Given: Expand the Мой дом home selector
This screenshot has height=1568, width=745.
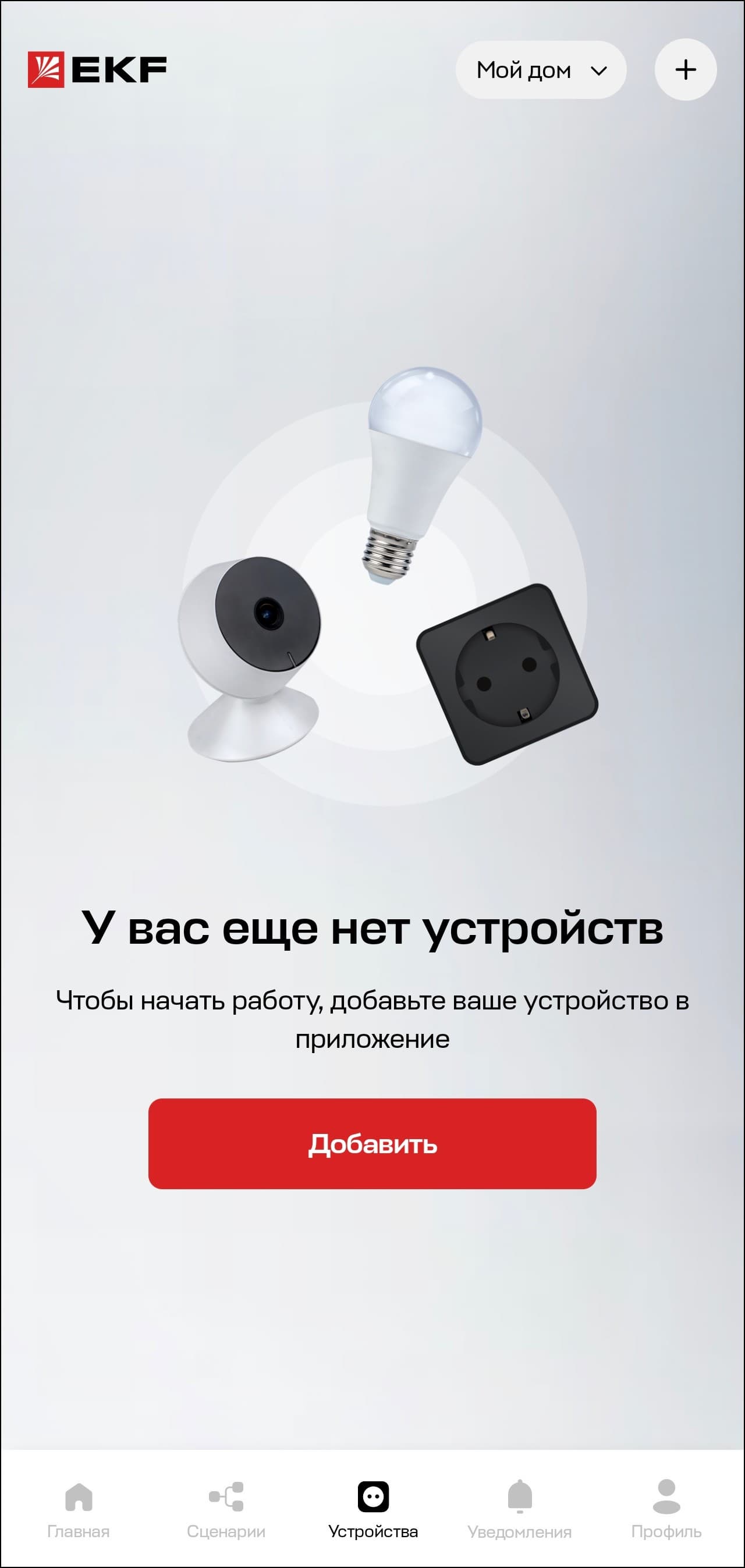Looking at the screenshot, I should coord(540,70).
